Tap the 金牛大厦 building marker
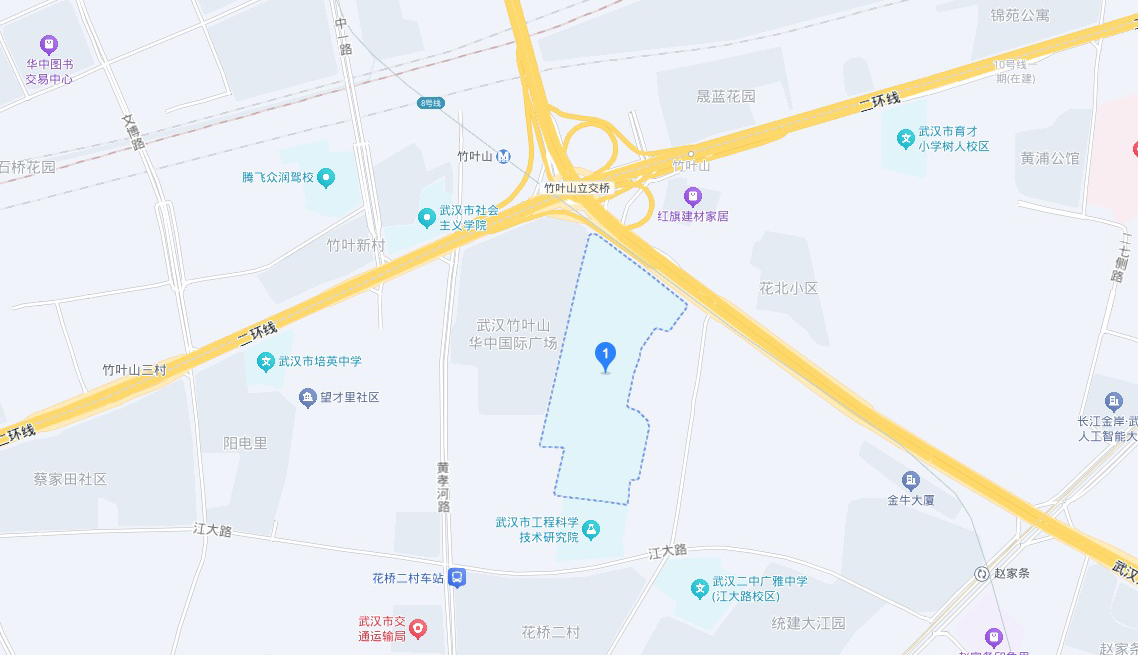1138x655 pixels. [x=910, y=481]
